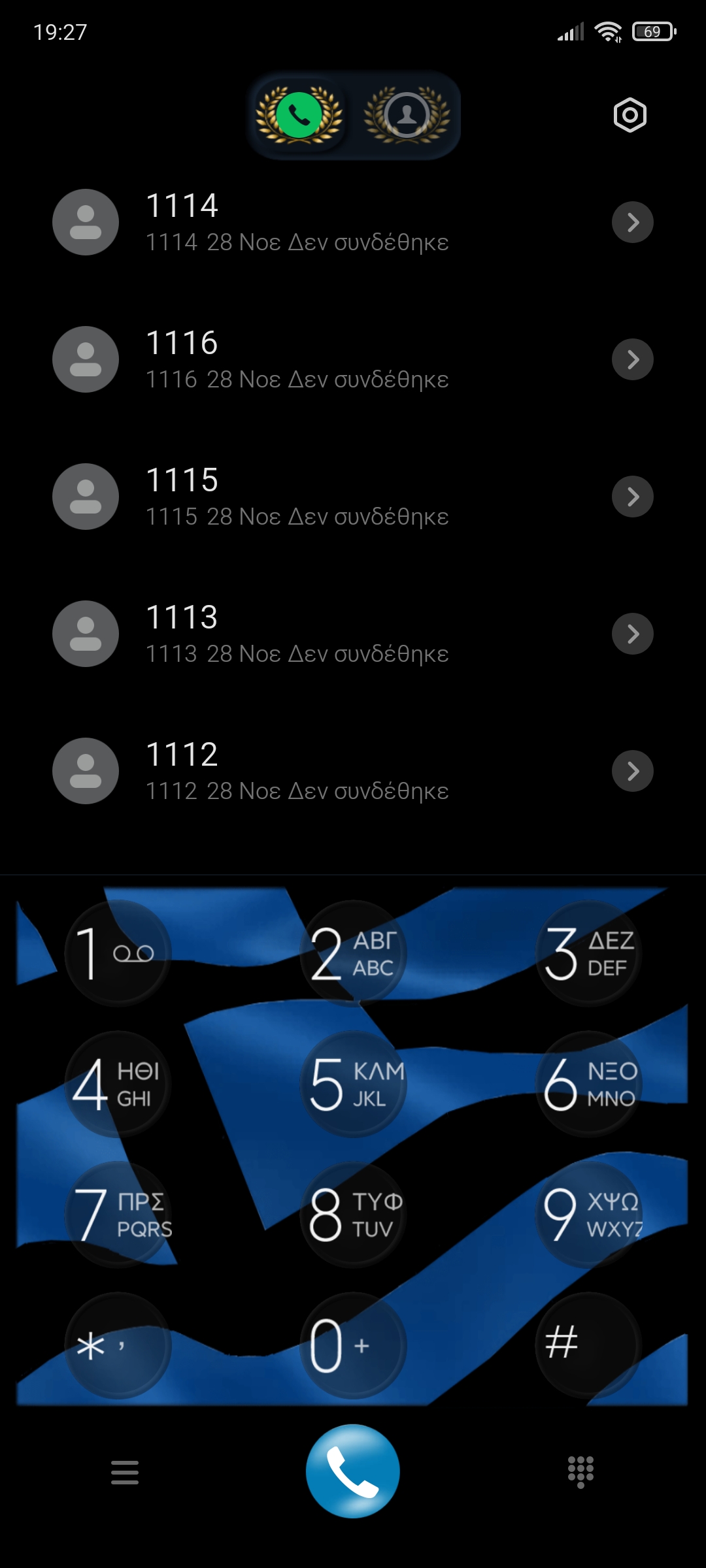Open call log entry 1115
The height and width of the screenshot is (1568, 706).
pos(297,497)
